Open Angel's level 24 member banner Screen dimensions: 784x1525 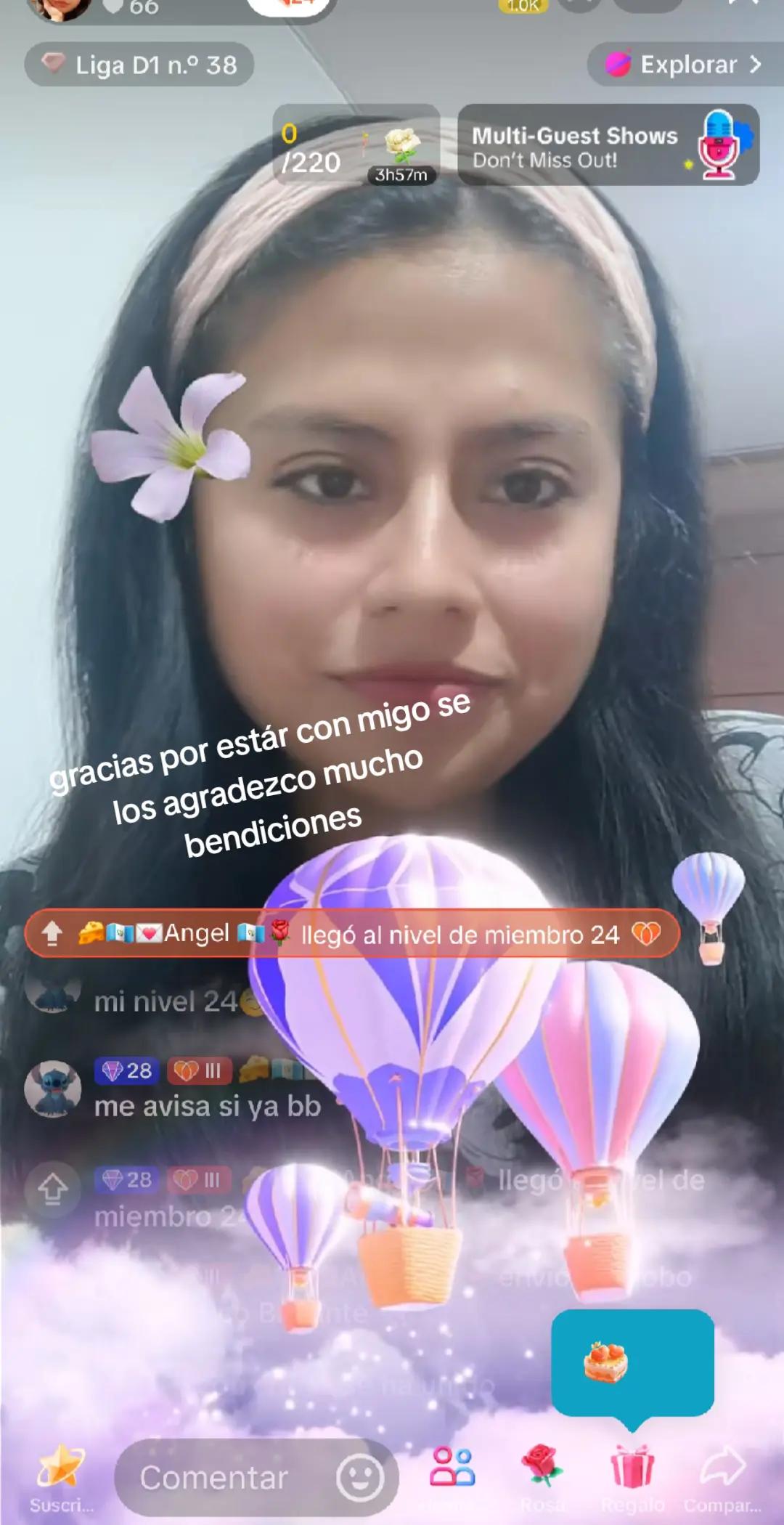coord(352,933)
